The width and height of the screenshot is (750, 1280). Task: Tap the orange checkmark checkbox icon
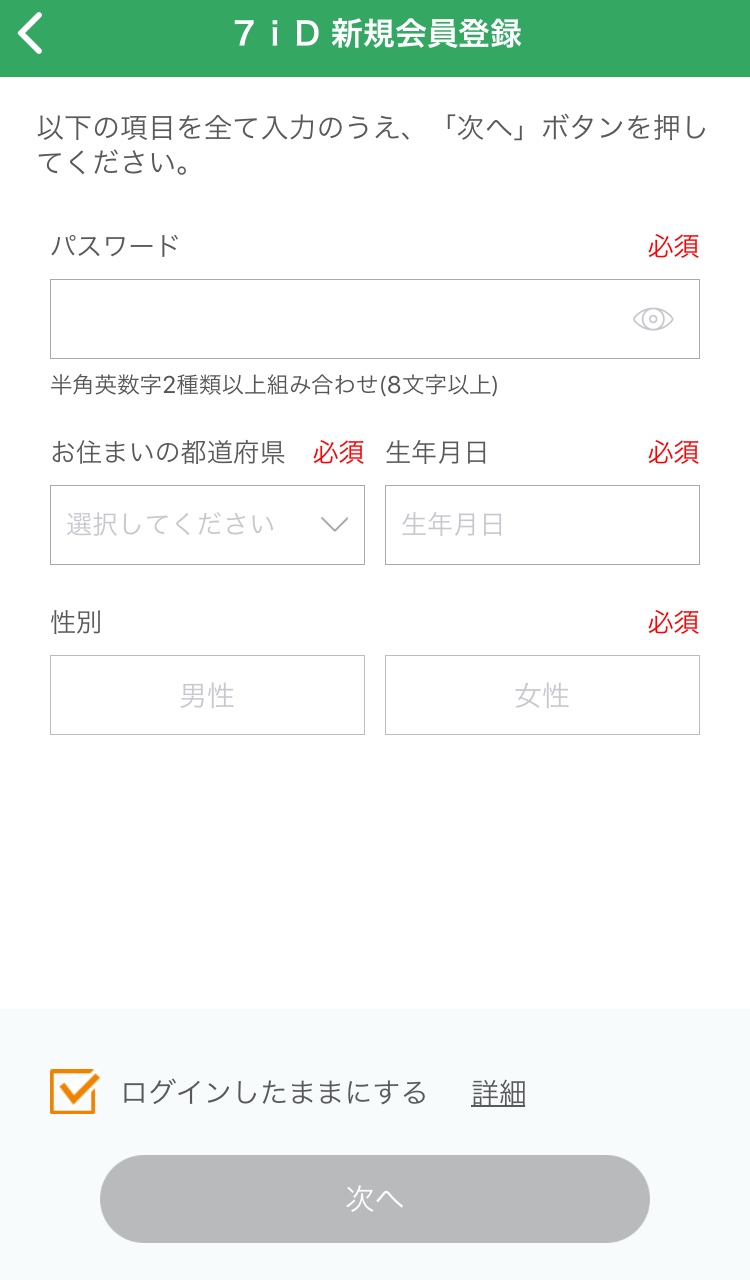pyautogui.click(x=71, y=1093)
